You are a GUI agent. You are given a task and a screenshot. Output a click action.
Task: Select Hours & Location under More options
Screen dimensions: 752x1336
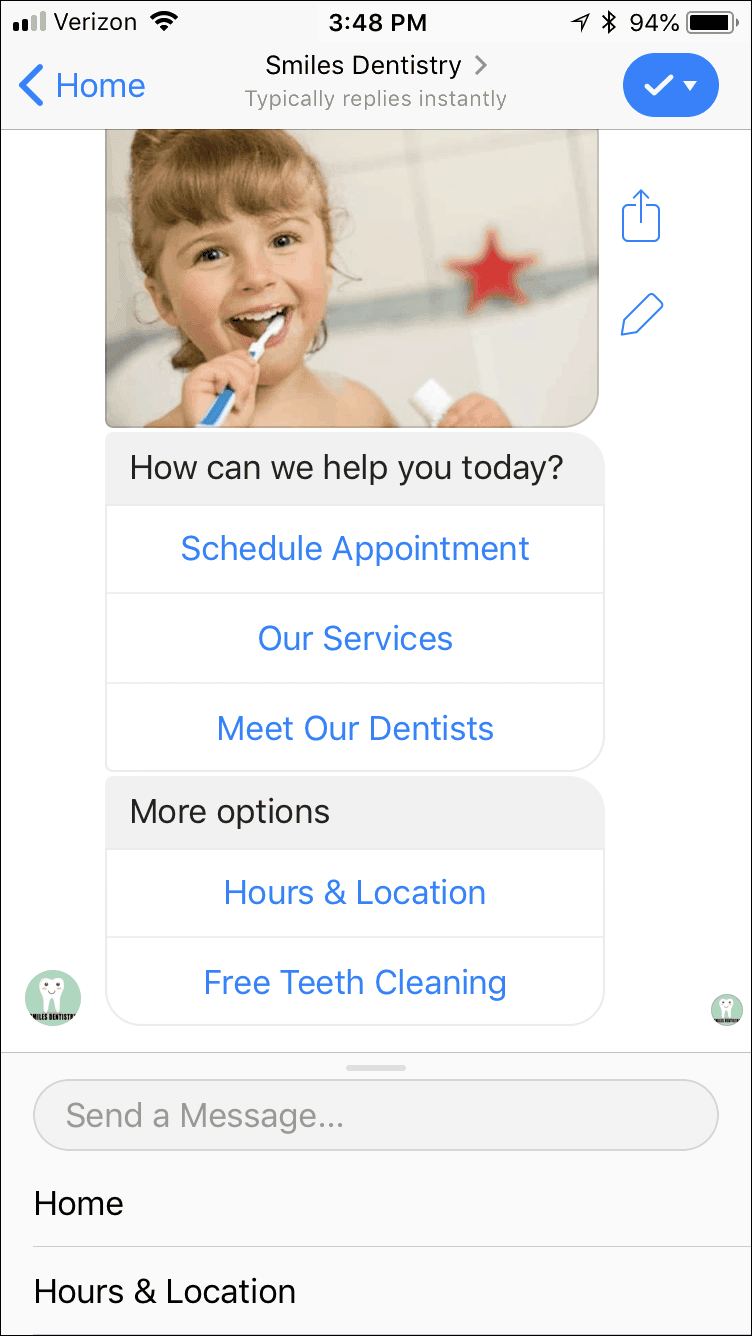click(355, 893)
